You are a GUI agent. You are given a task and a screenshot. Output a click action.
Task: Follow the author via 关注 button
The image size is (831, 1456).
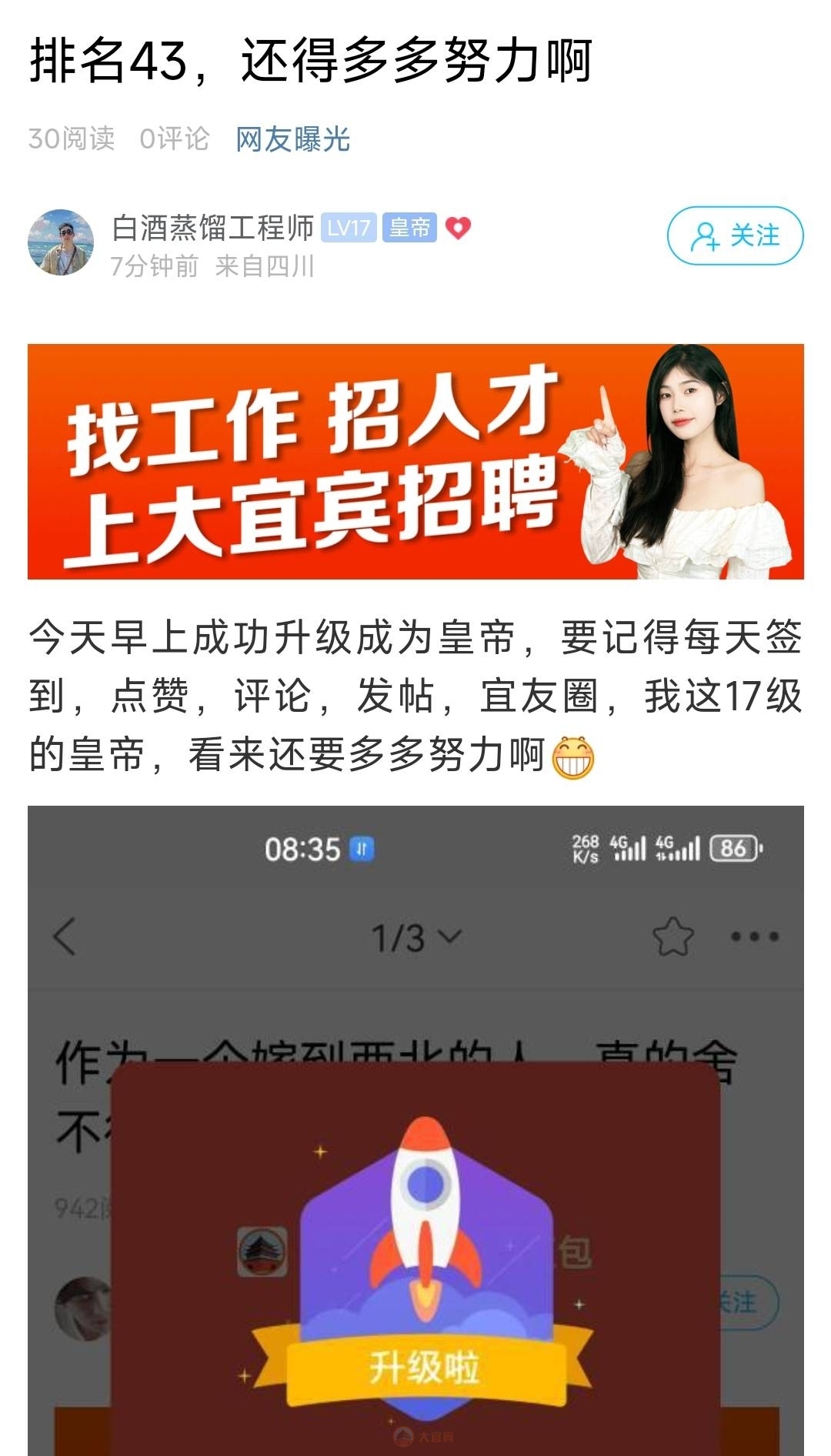tap(735, 235)
